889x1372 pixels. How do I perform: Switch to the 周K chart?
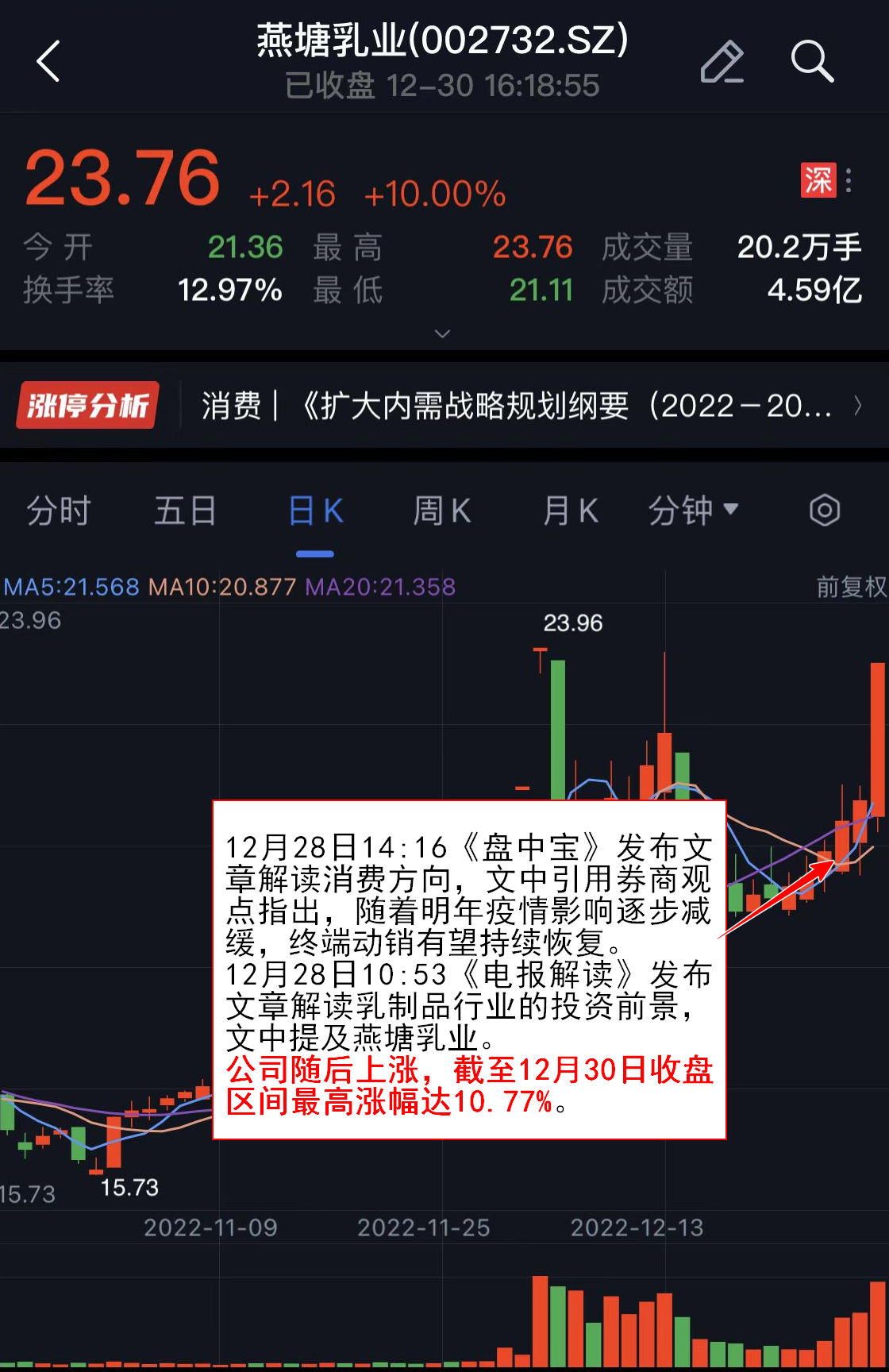click(442, 511)
